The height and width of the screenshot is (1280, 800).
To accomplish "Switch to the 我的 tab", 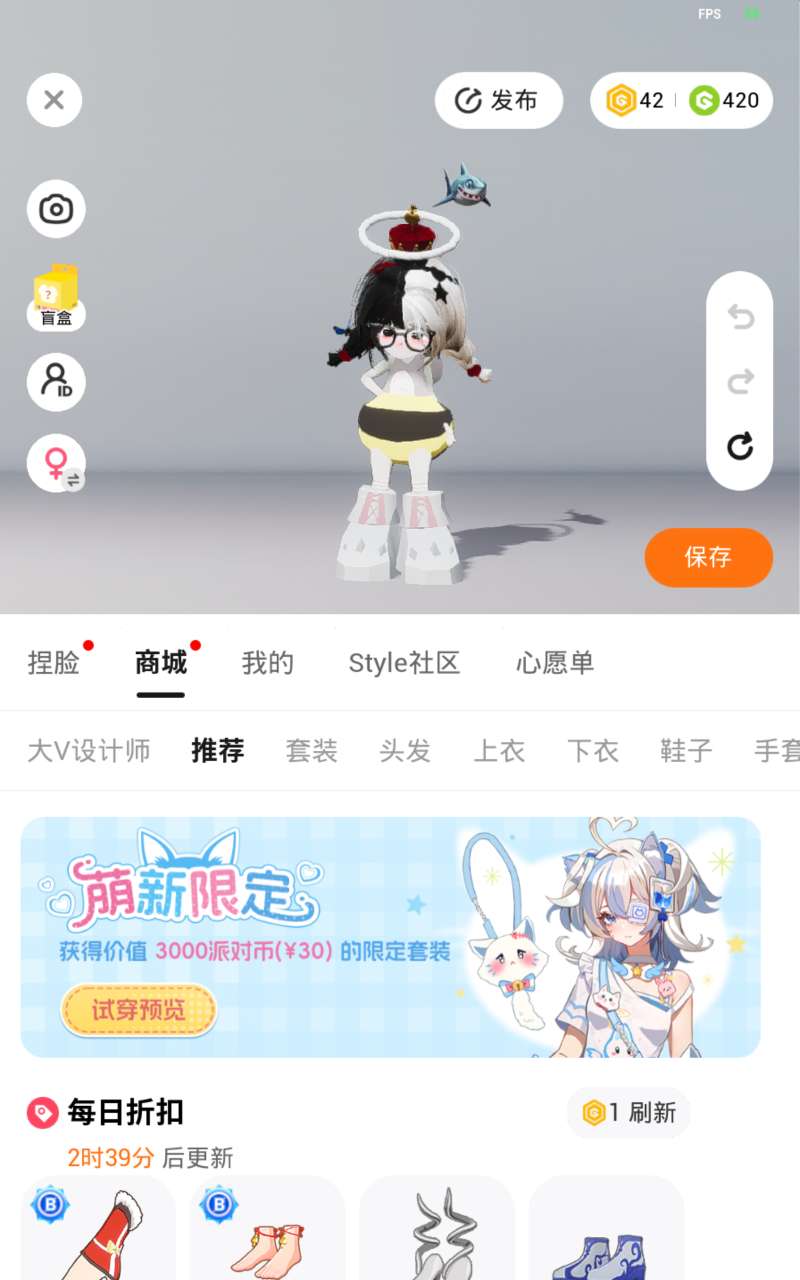I will tap(268, 662).
